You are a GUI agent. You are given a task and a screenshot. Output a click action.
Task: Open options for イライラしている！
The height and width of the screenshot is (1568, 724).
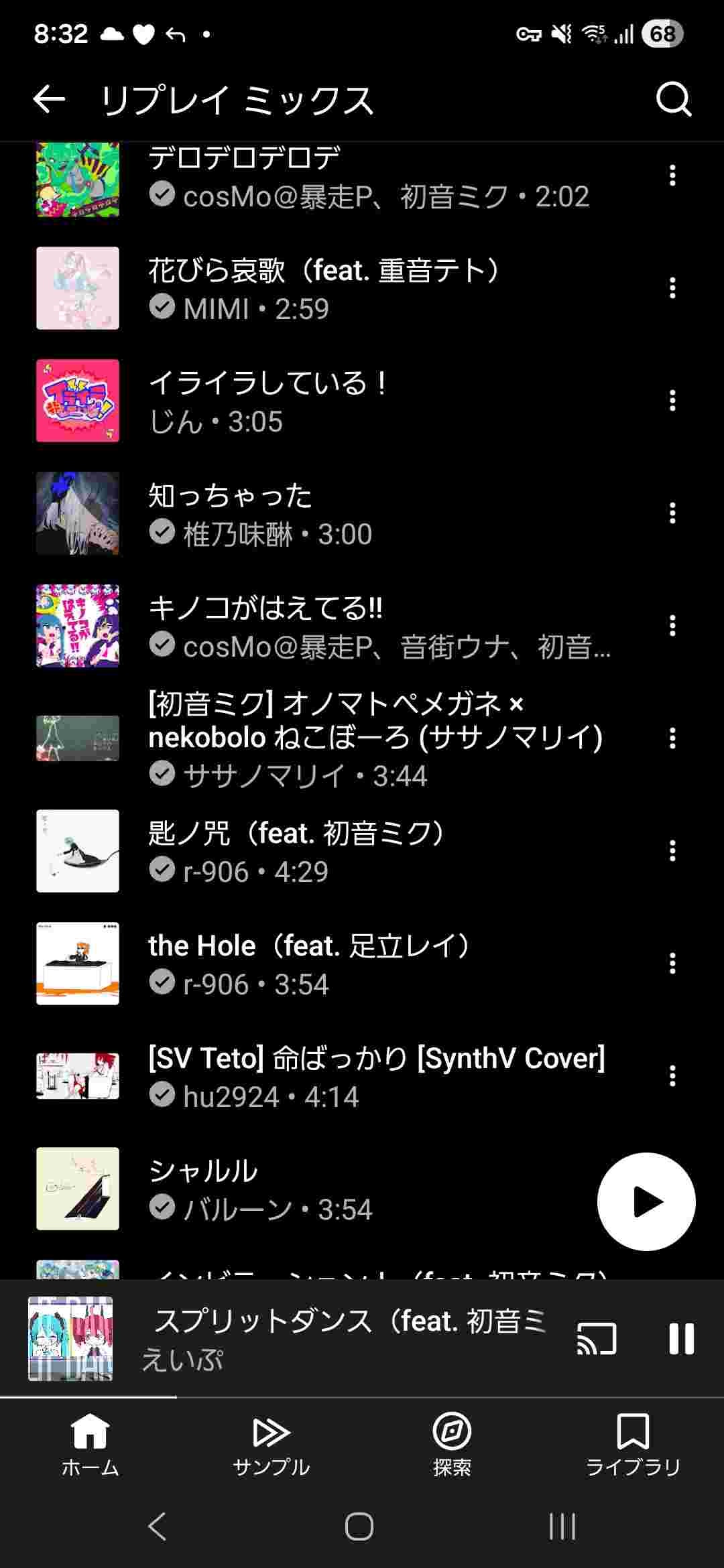click(672, 401)
